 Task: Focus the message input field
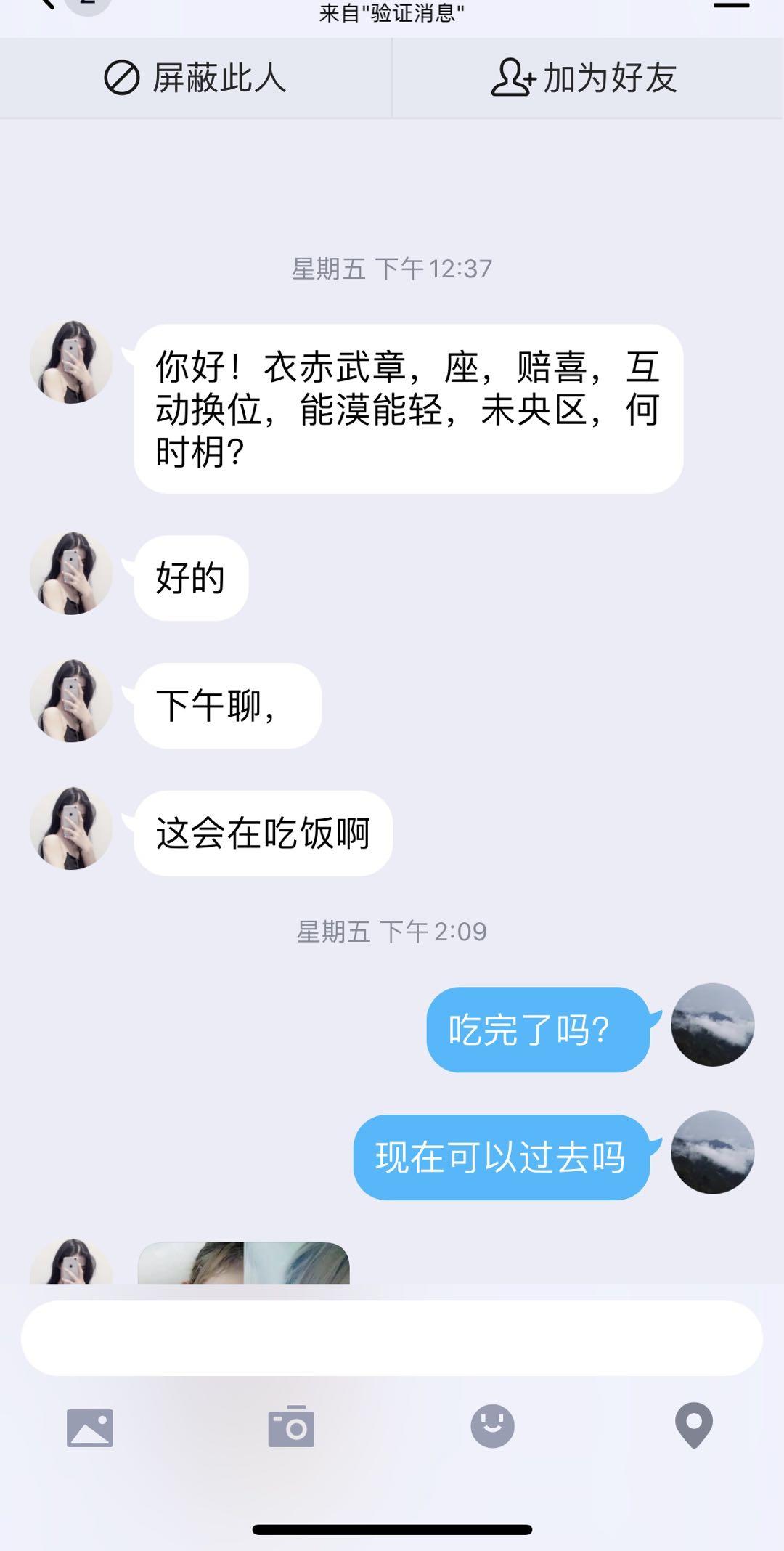[x=391, y=1338]
